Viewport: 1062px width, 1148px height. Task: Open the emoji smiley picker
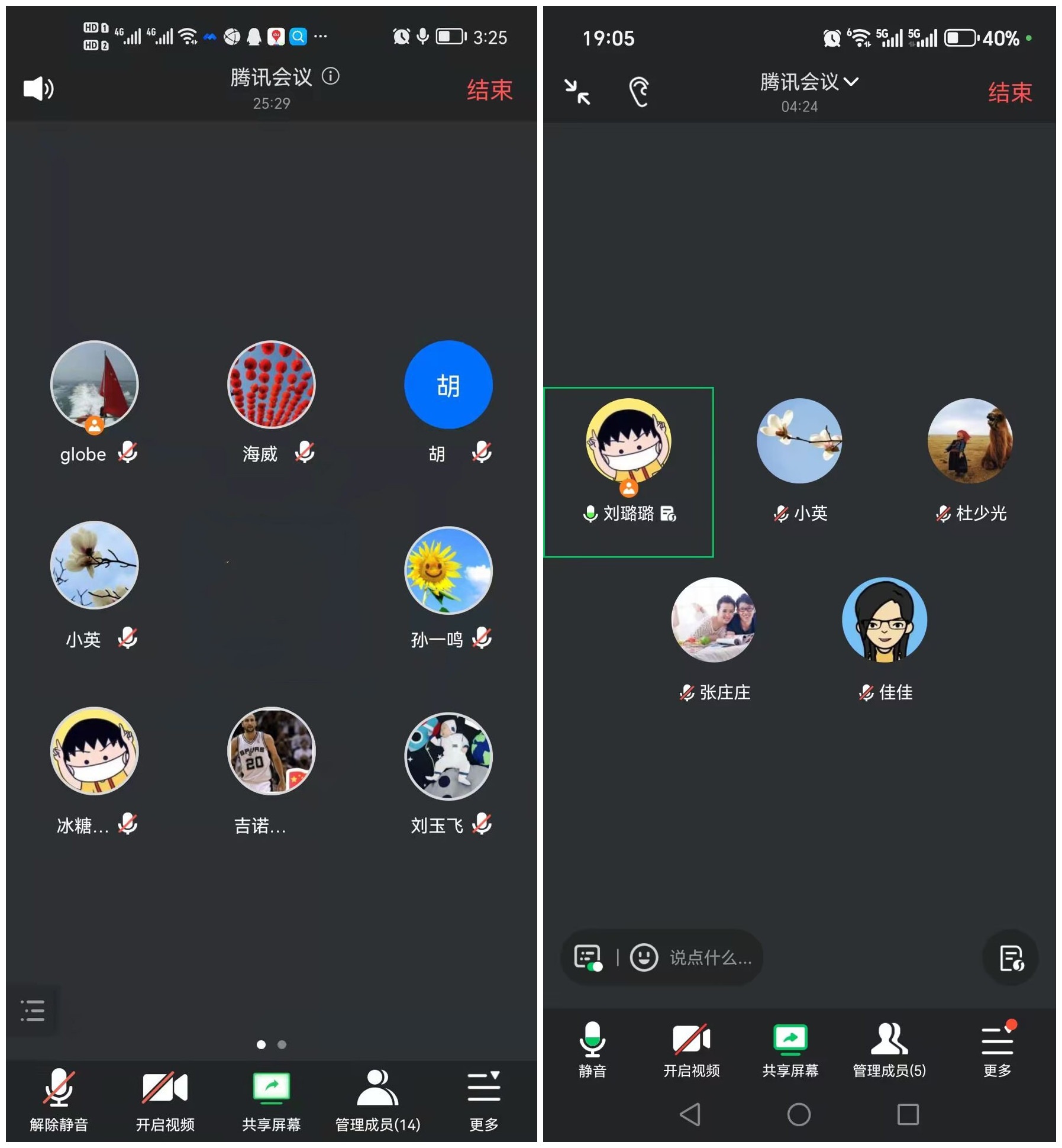tap(644, 957)
